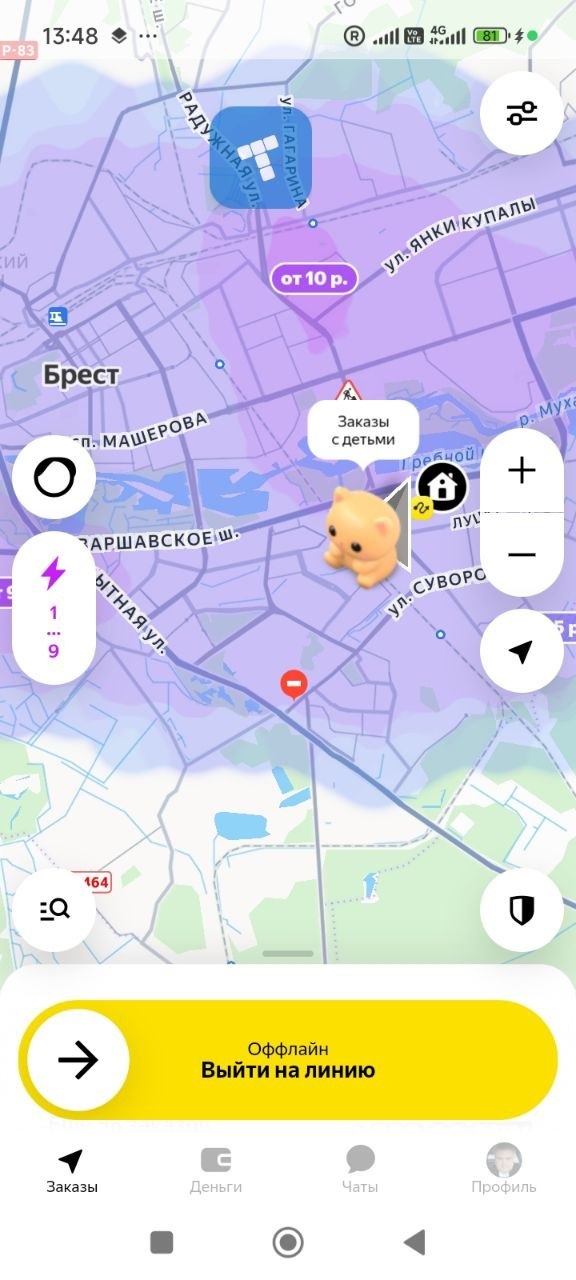Select the Заказы tab
This screenshot has height=1280, width=576.
click(72, 1170)
